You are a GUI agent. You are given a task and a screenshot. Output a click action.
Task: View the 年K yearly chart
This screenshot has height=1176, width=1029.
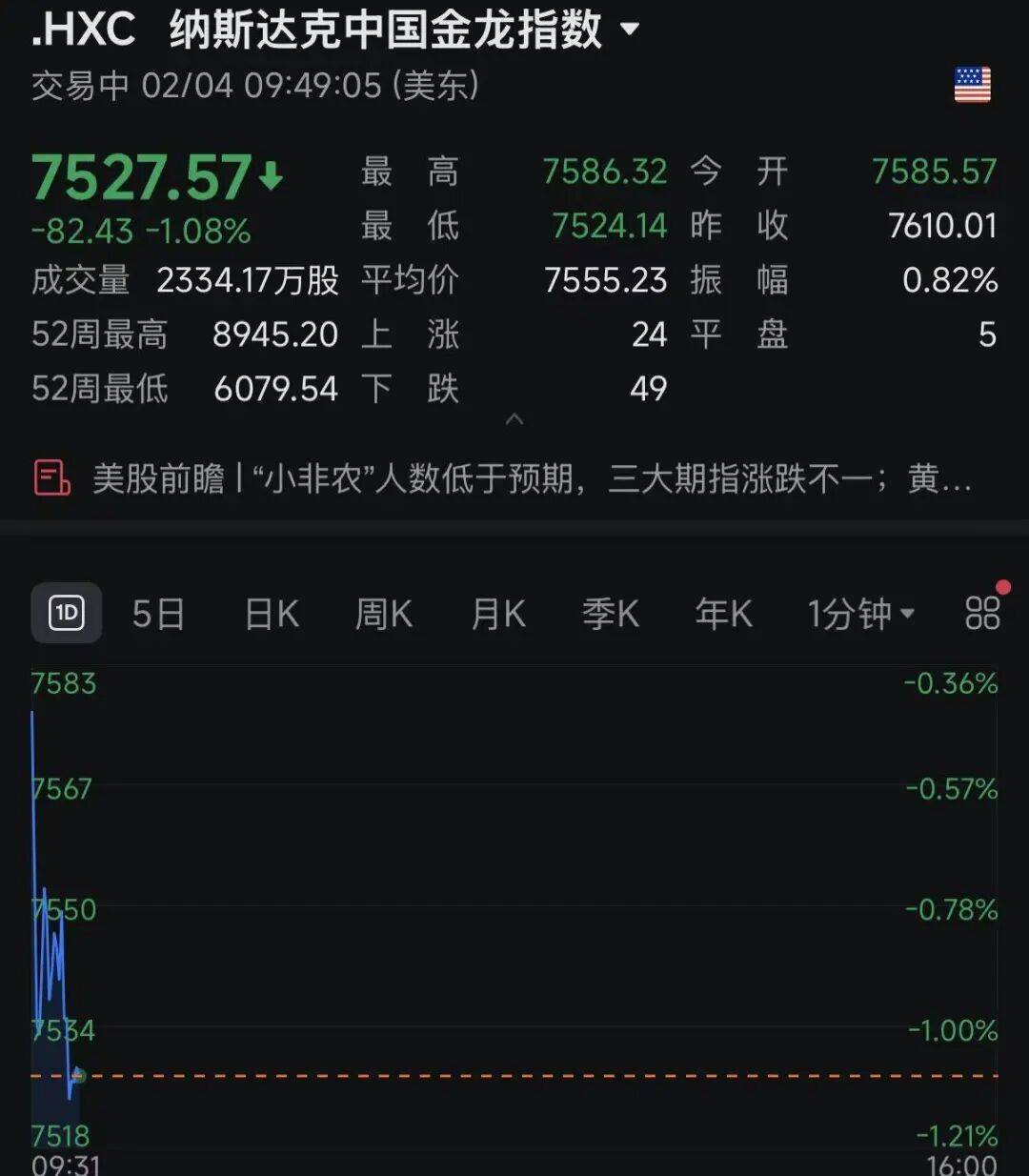[723, 614]
